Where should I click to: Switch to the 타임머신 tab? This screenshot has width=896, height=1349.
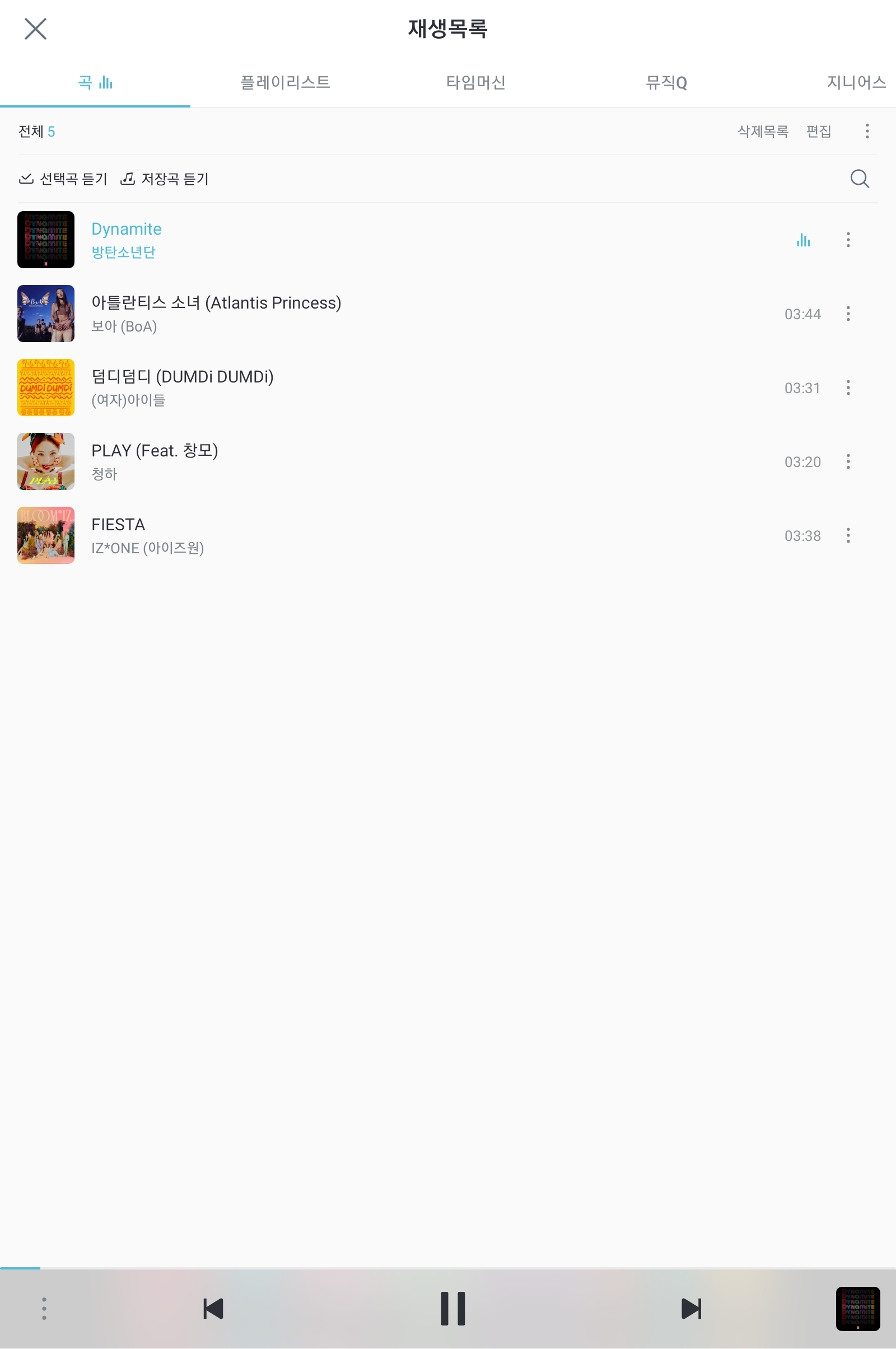(x=475, y=82)
